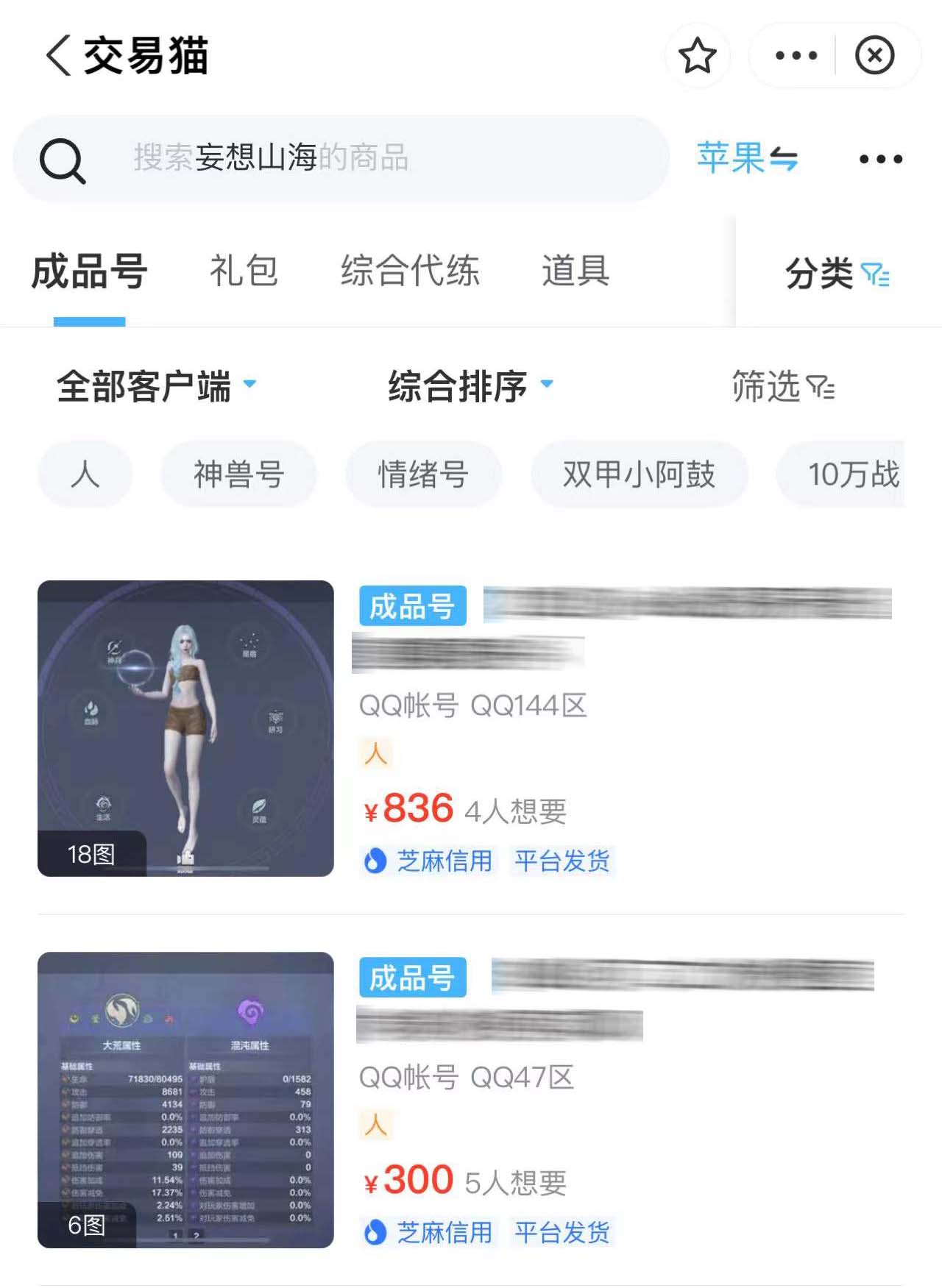Open the mini program more options menu
The image size is (942, 1288).
coord(796,55)
